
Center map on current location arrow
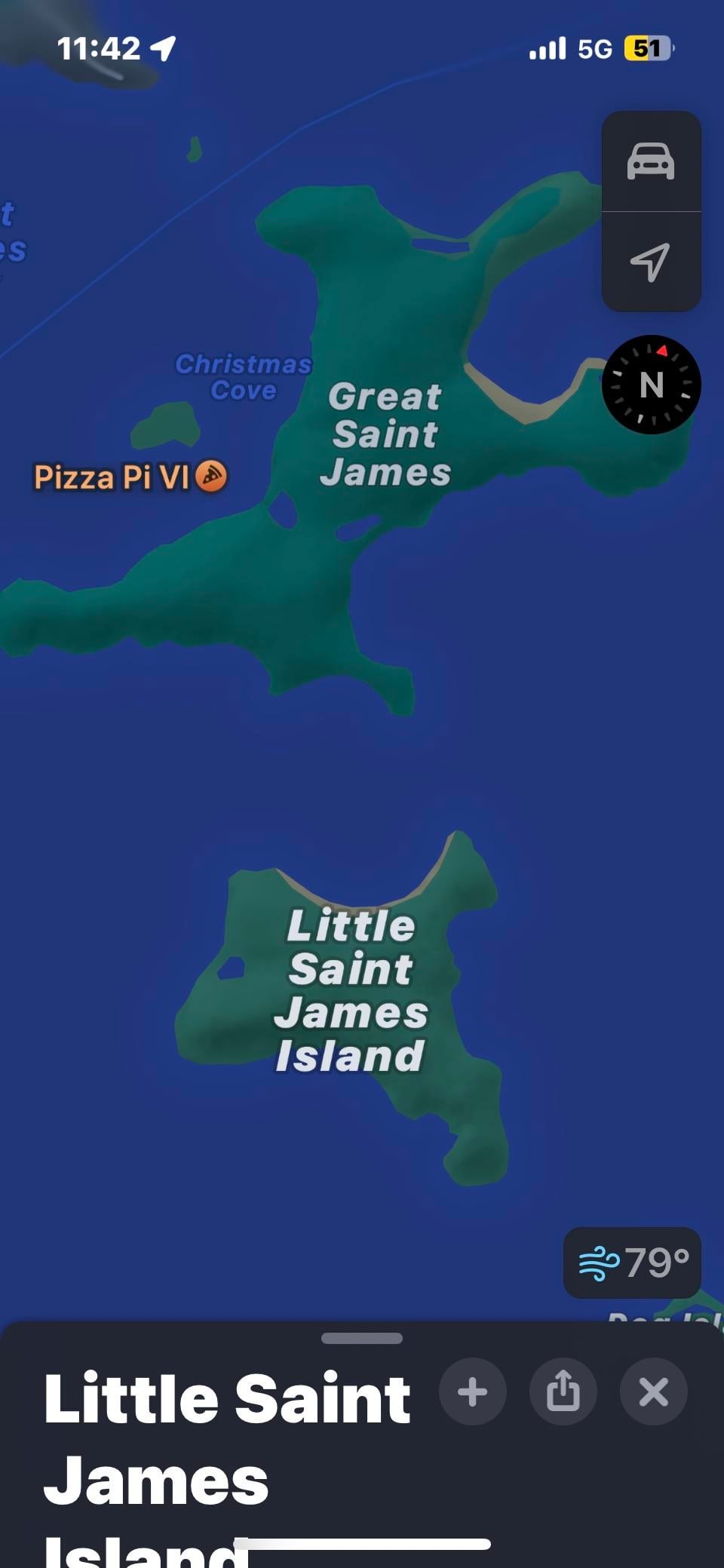click(650, 262)
